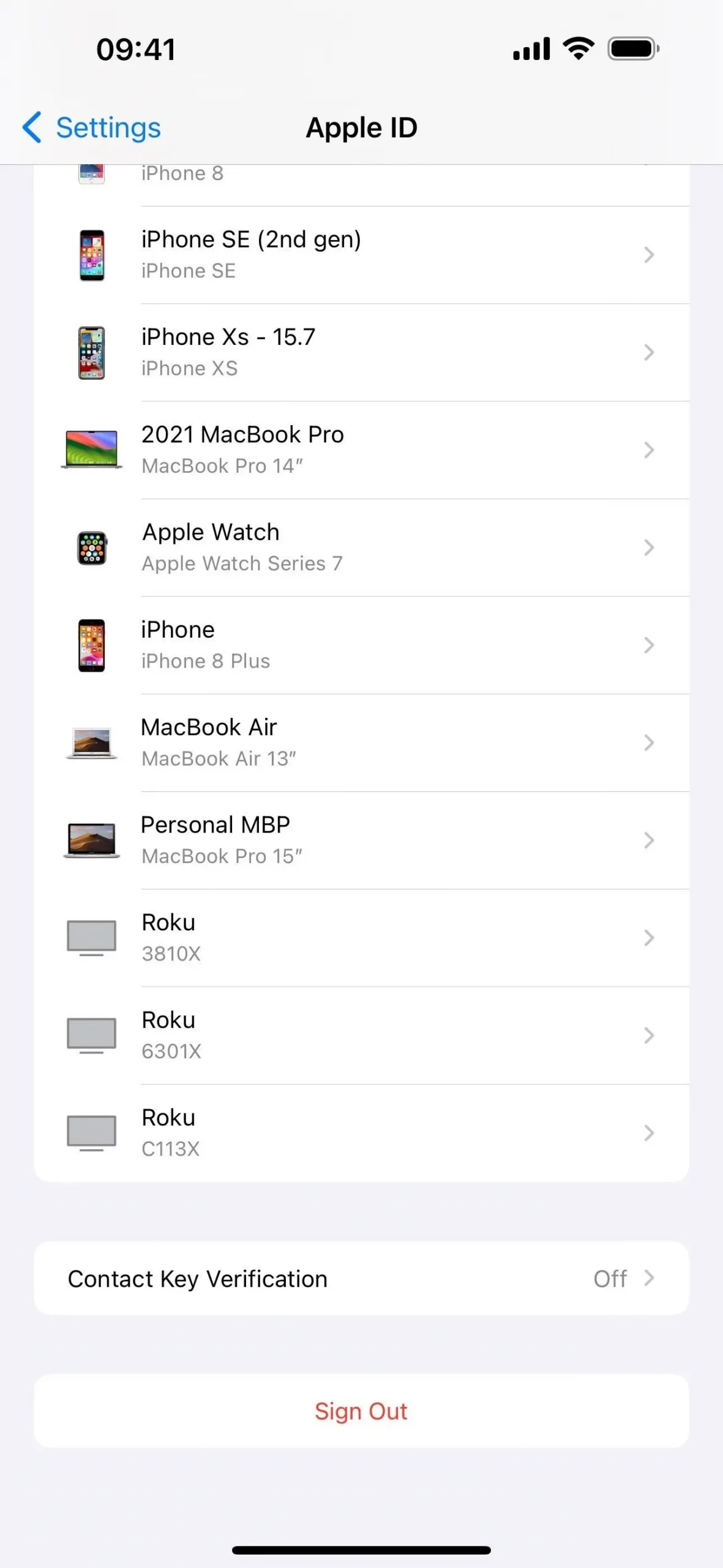Go back to Settings

pos(92,128)
